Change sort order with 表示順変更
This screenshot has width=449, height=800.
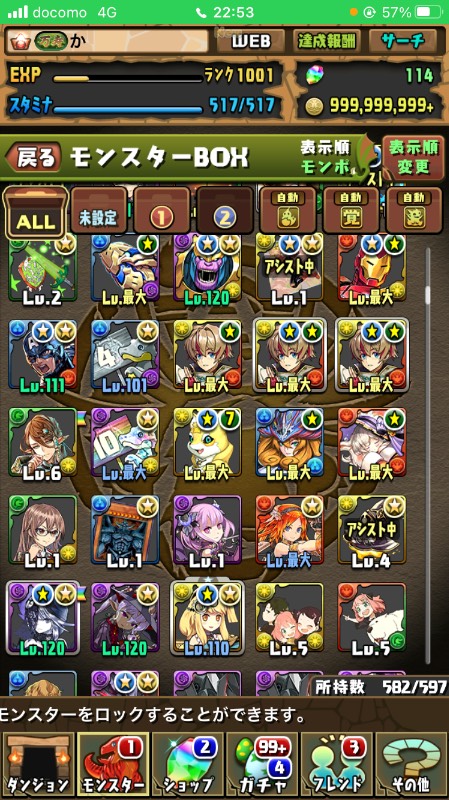tap(413, 158)
